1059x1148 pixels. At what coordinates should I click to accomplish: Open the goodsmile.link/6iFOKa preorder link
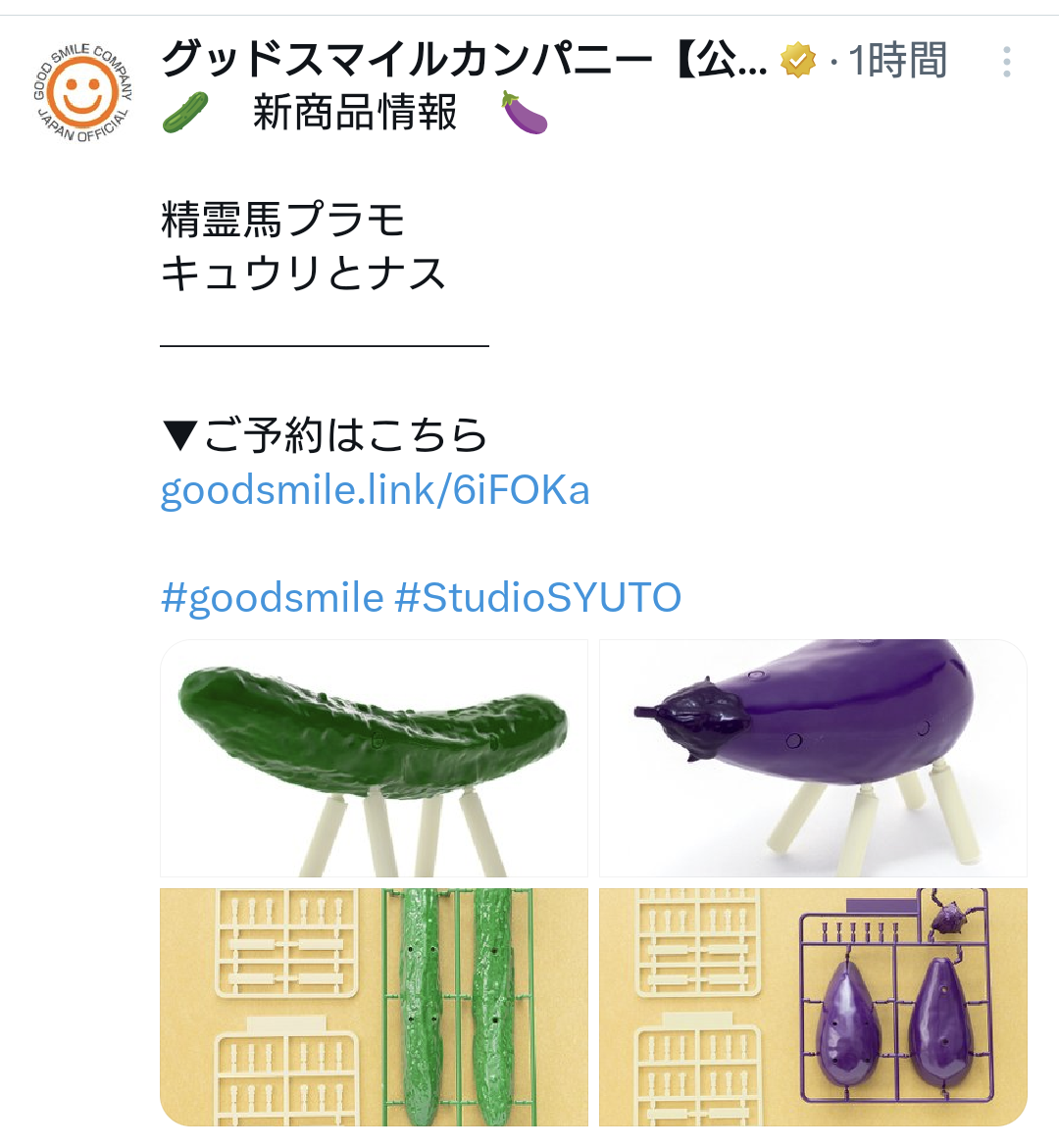click(x=375, y=489)
